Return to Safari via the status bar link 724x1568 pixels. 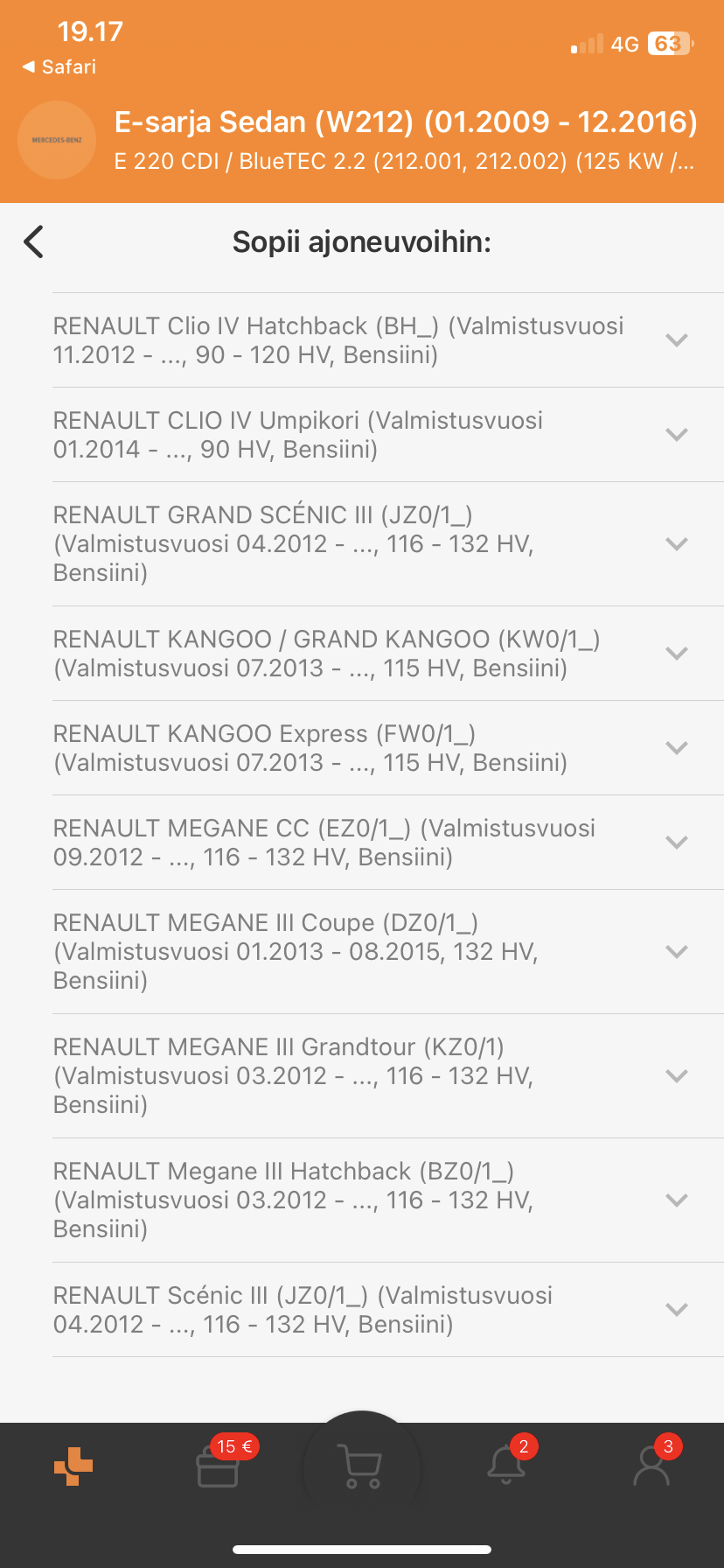[59, 67]
